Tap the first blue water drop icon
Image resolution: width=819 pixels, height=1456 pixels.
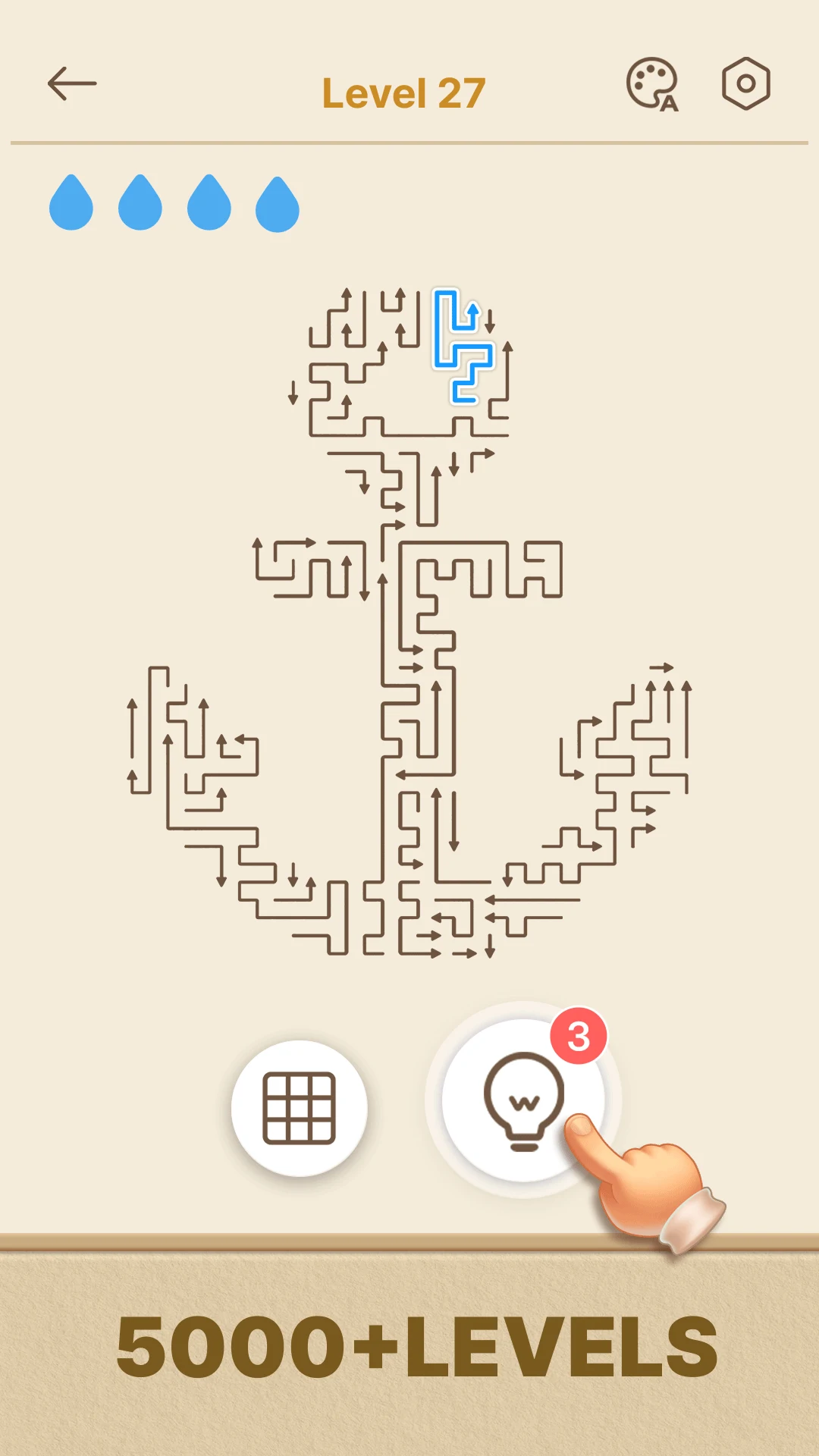[x=71, y=201]
